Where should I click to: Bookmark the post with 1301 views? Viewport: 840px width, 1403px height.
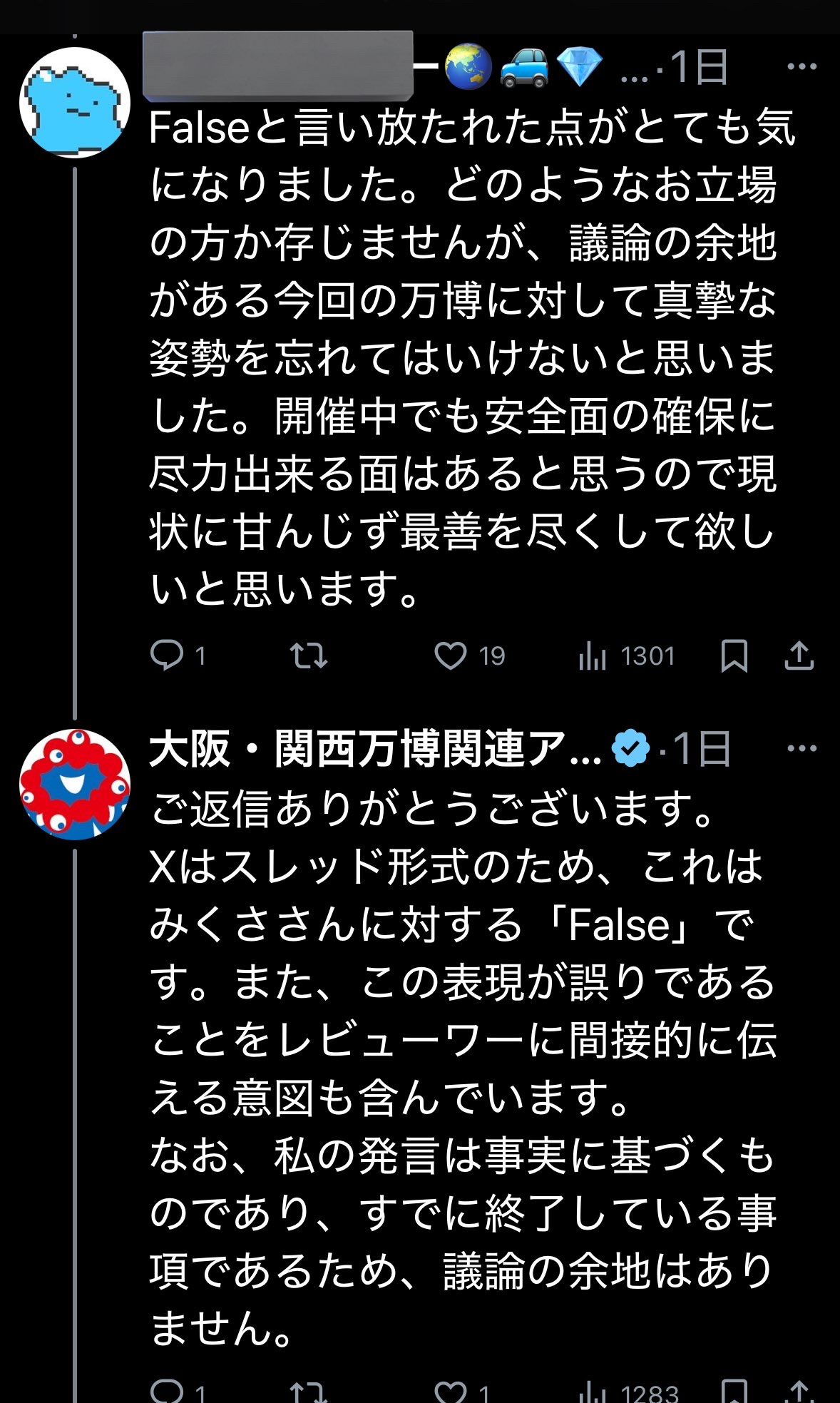point(734,655)
